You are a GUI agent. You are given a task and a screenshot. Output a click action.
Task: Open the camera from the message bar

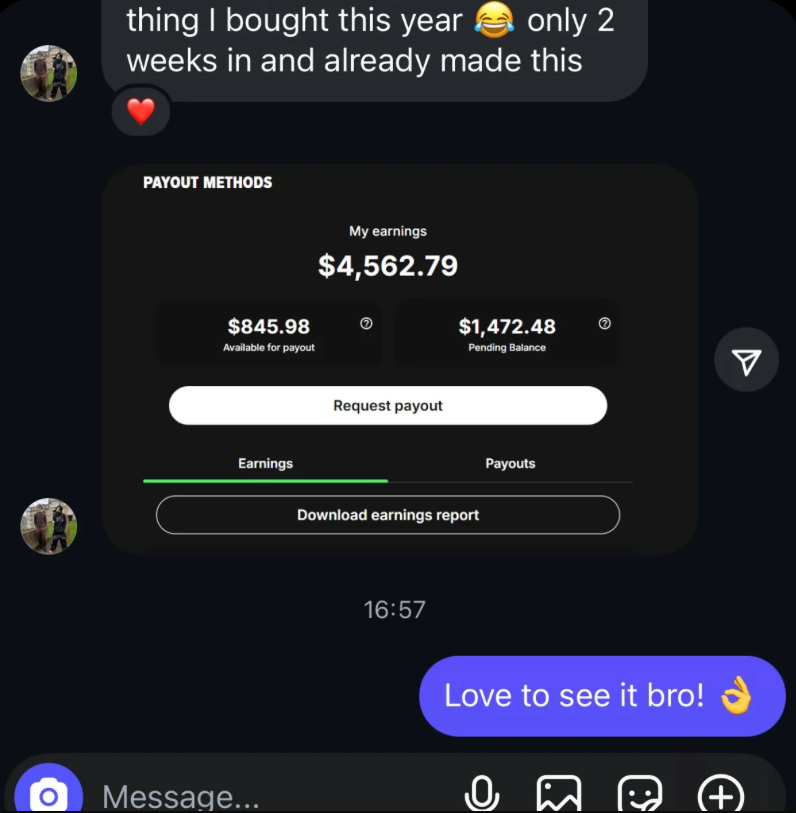[x=48, y=794]
